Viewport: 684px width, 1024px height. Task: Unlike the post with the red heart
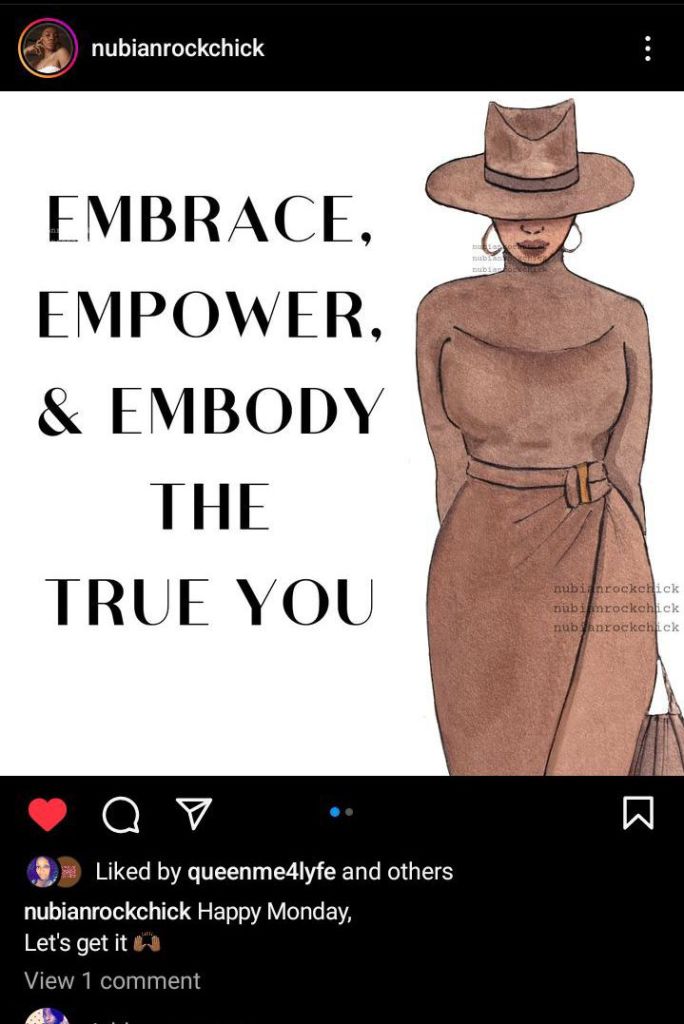(47, 815)
